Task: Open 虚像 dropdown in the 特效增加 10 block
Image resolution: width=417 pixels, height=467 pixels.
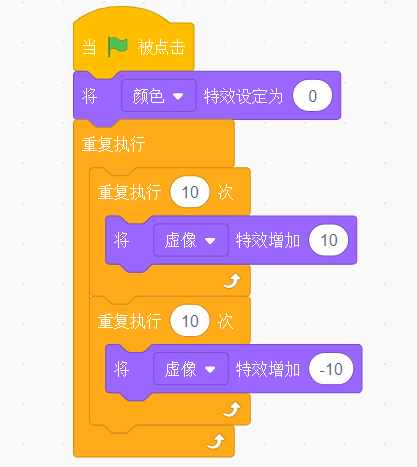Action: pos(191,240)
